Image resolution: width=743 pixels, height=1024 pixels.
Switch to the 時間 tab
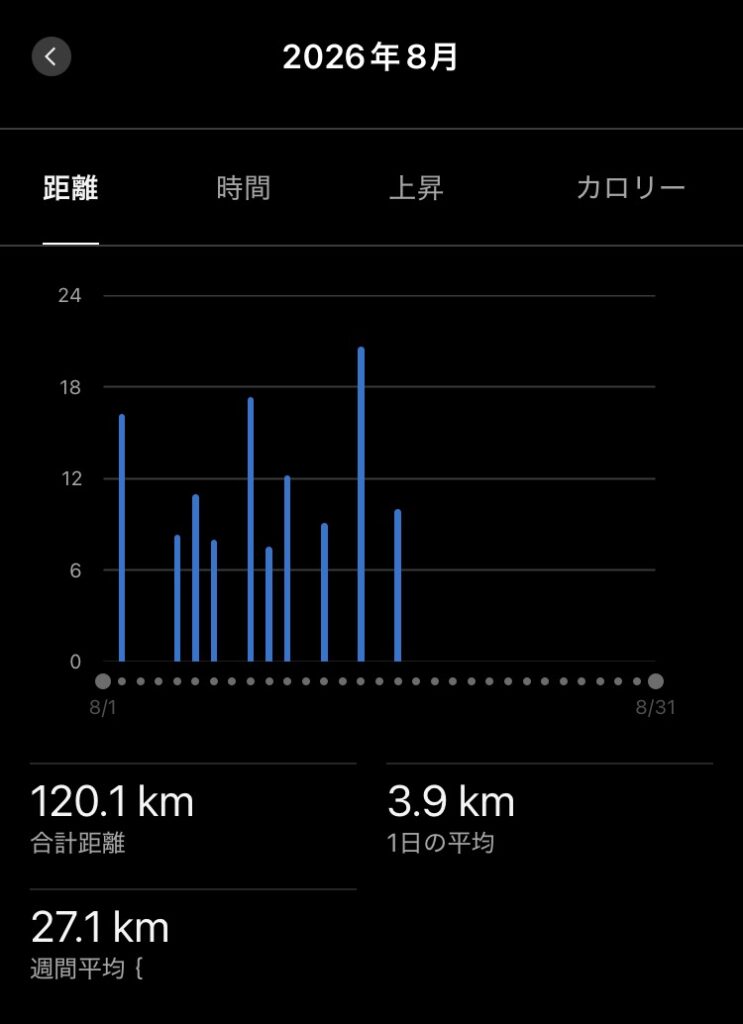tap(243, 189)
